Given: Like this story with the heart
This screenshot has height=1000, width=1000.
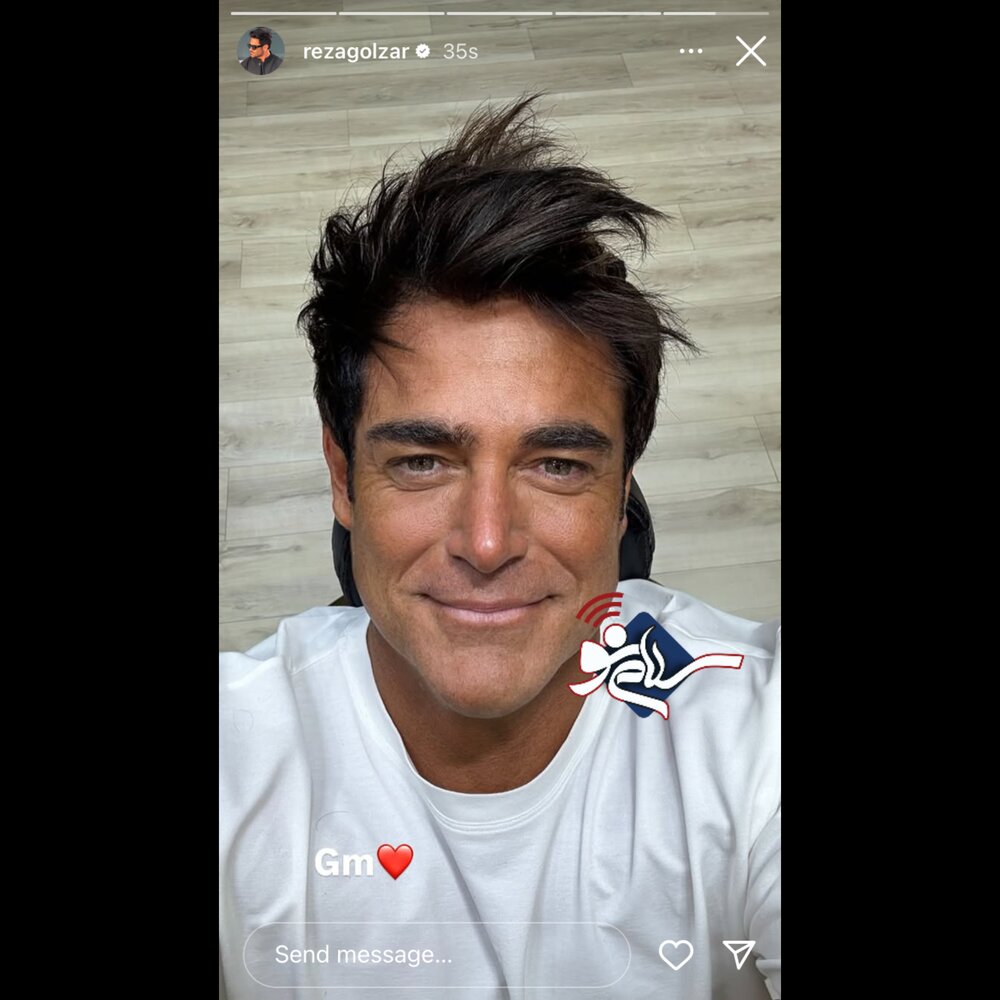Looking at the screenshot, I should click(x=676, y=955).
